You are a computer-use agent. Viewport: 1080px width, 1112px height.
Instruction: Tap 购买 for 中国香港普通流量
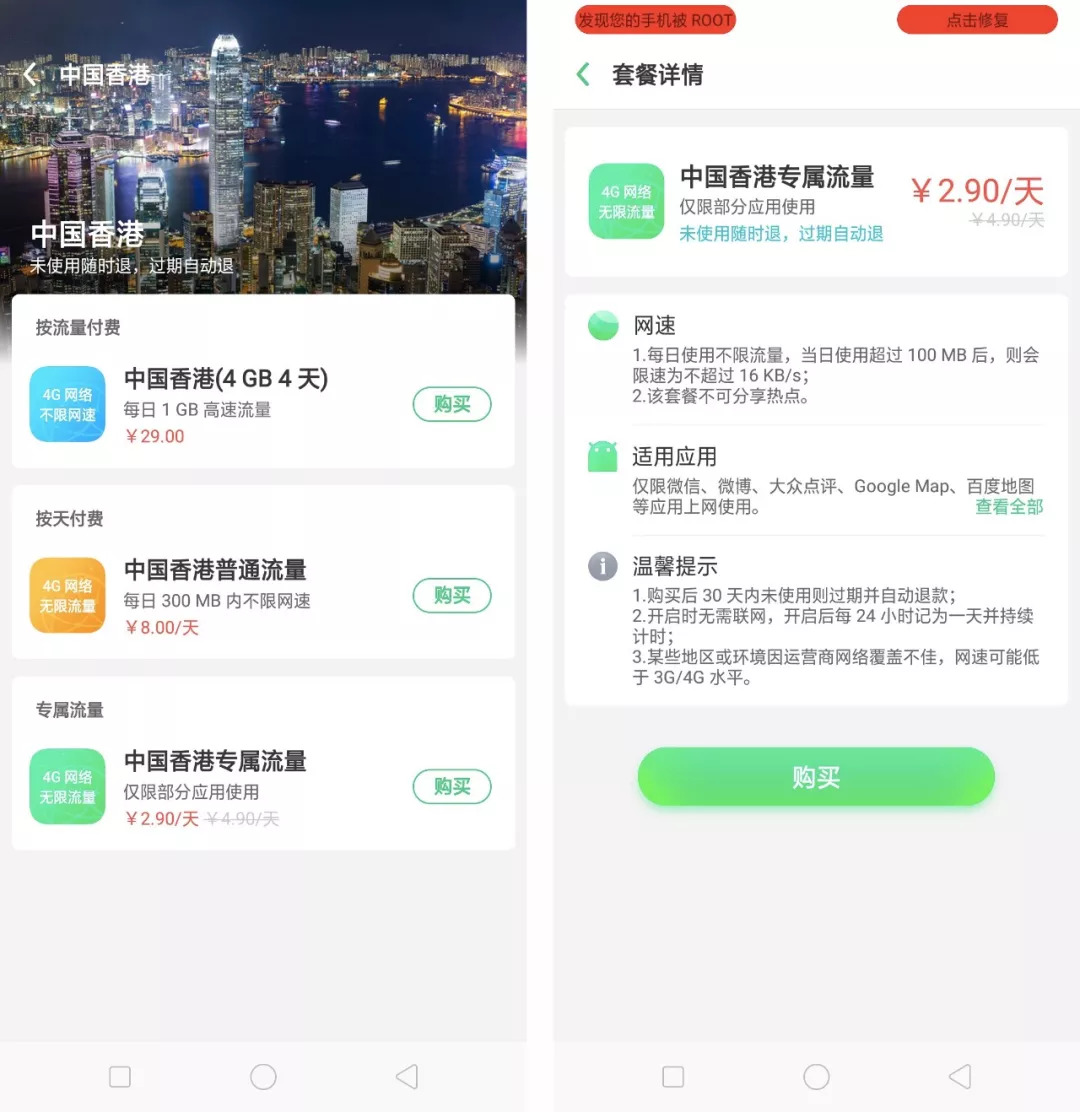(x=451, y=595)
